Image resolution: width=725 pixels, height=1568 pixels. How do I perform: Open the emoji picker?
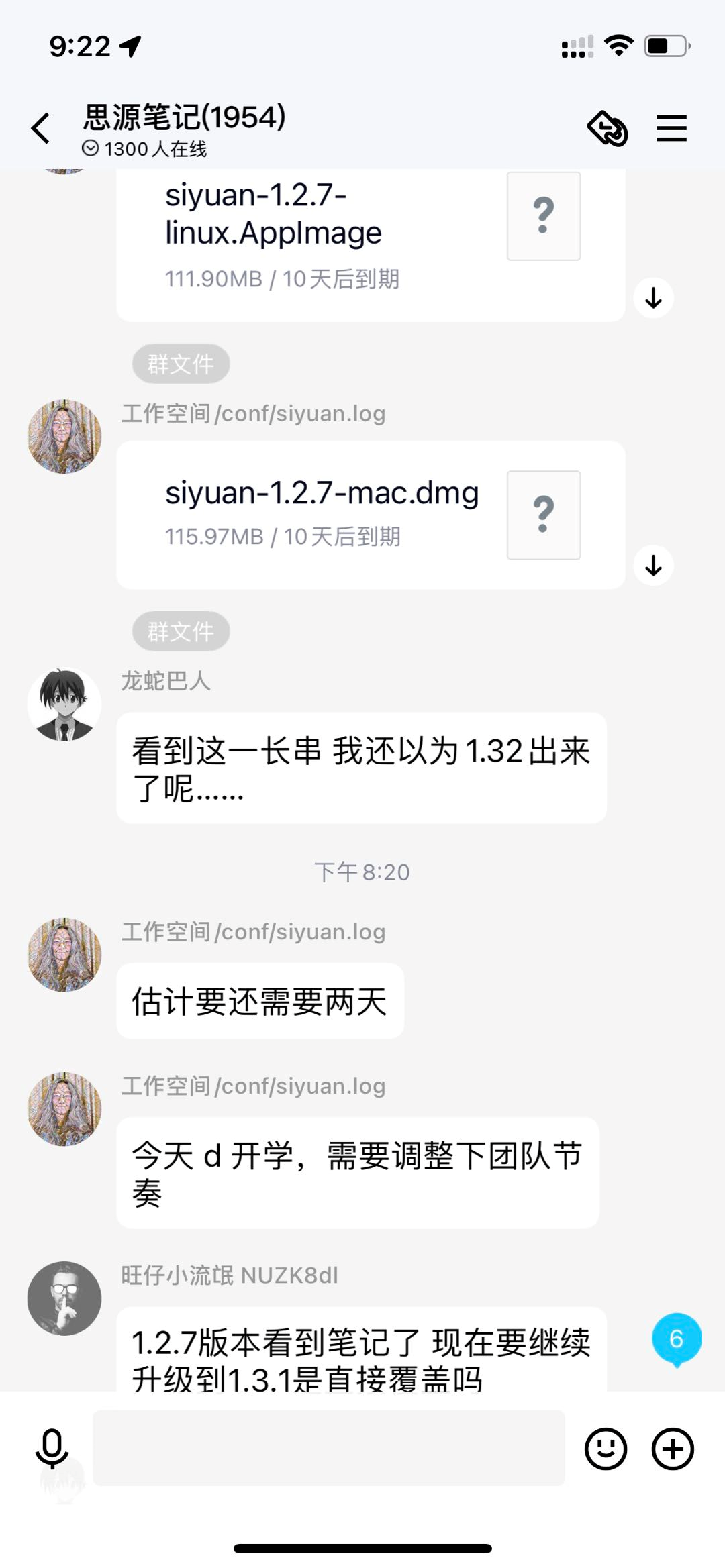pyautogui.click(x=606, y=1449)
